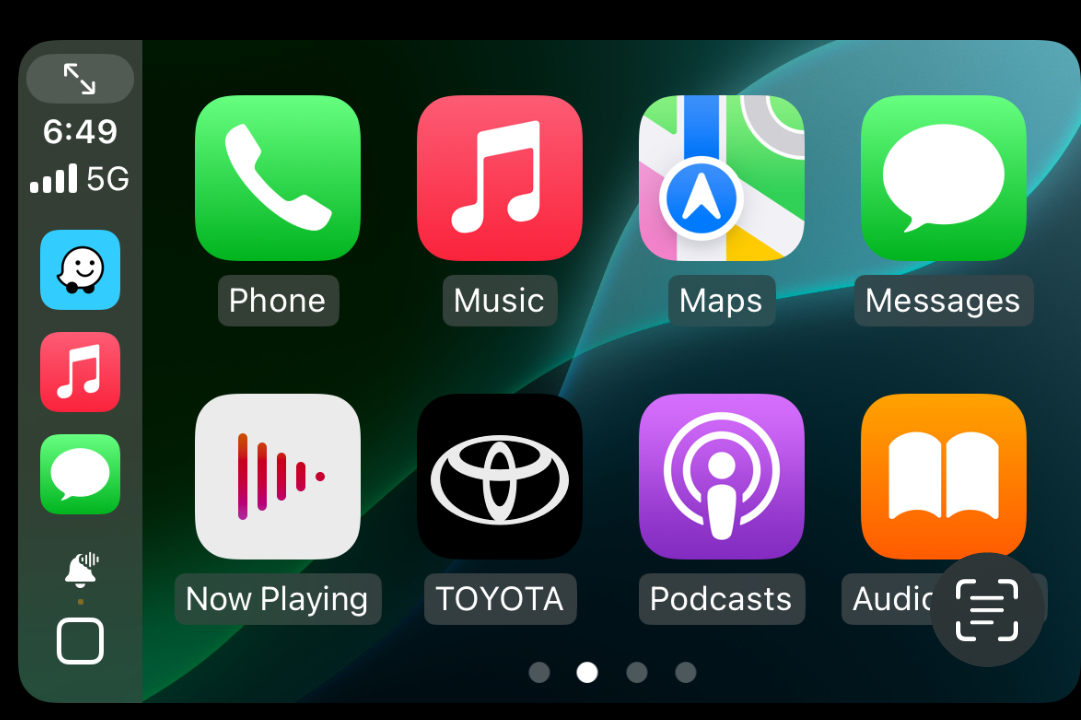Tap the Music shortcut in the sidebar
1081x720 pixels.
80,372
